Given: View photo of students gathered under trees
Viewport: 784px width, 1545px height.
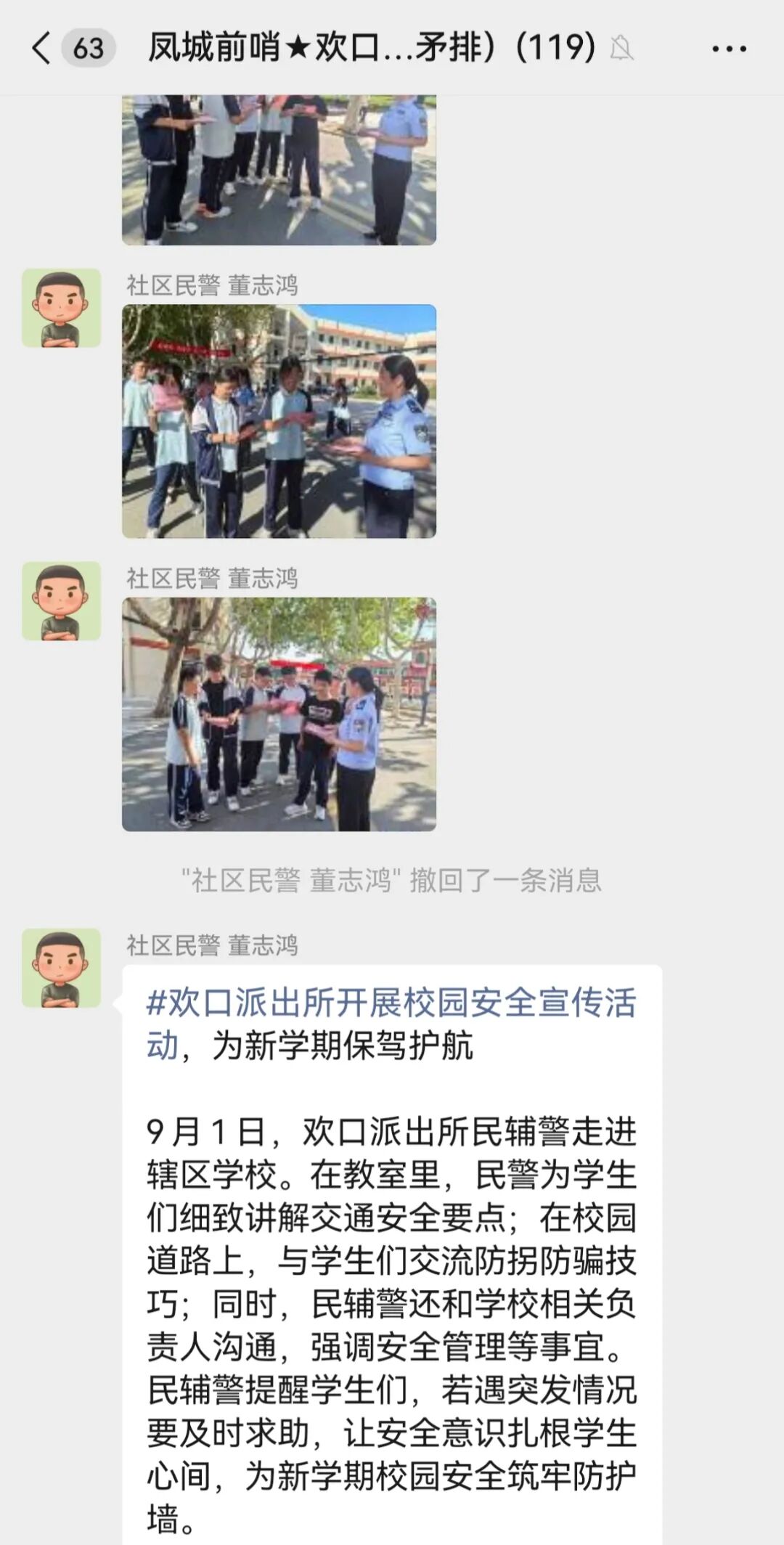Looking at the screenshot, I should point(279,714).
